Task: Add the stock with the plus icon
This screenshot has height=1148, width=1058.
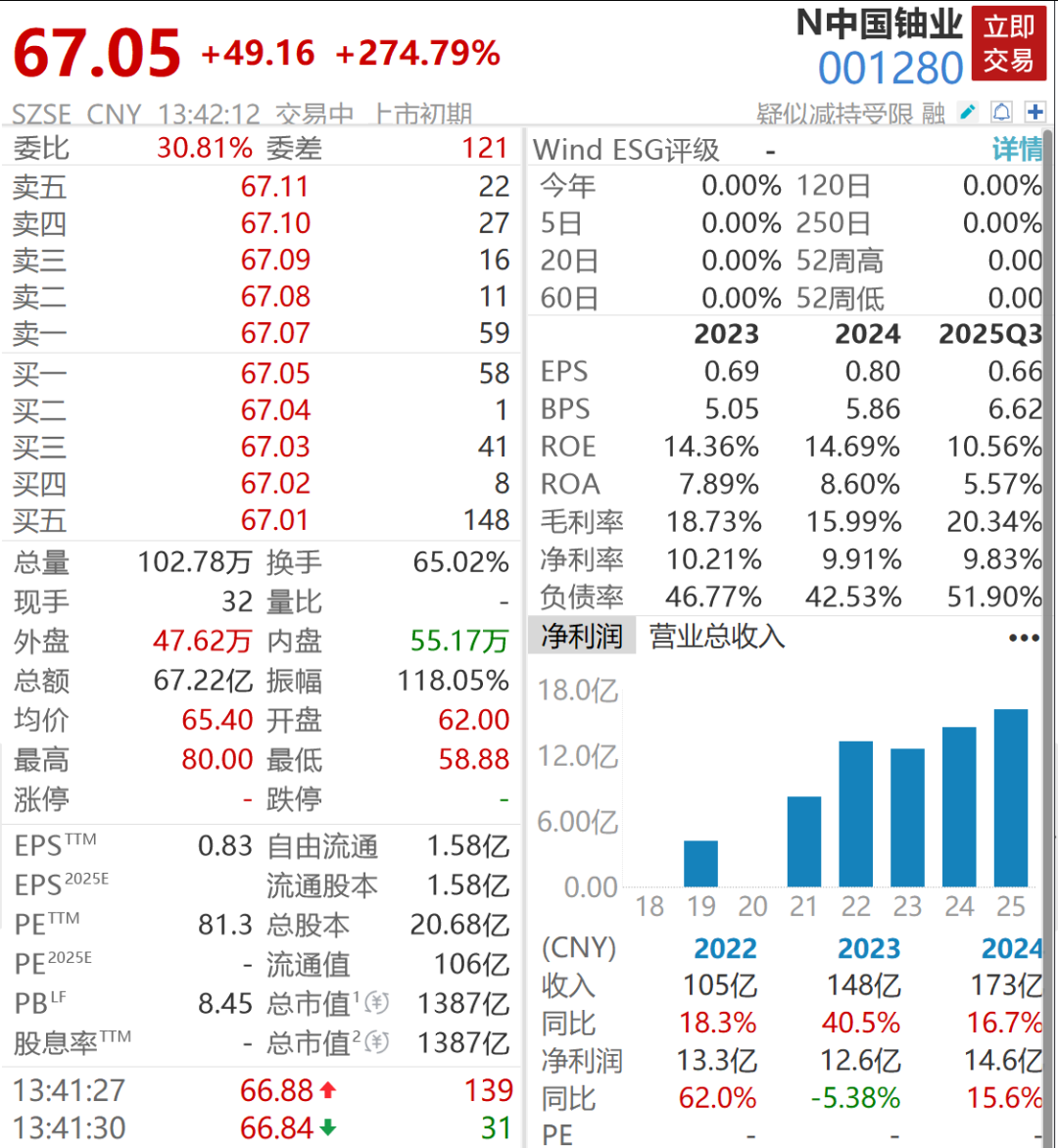Action: point(1034,112)
